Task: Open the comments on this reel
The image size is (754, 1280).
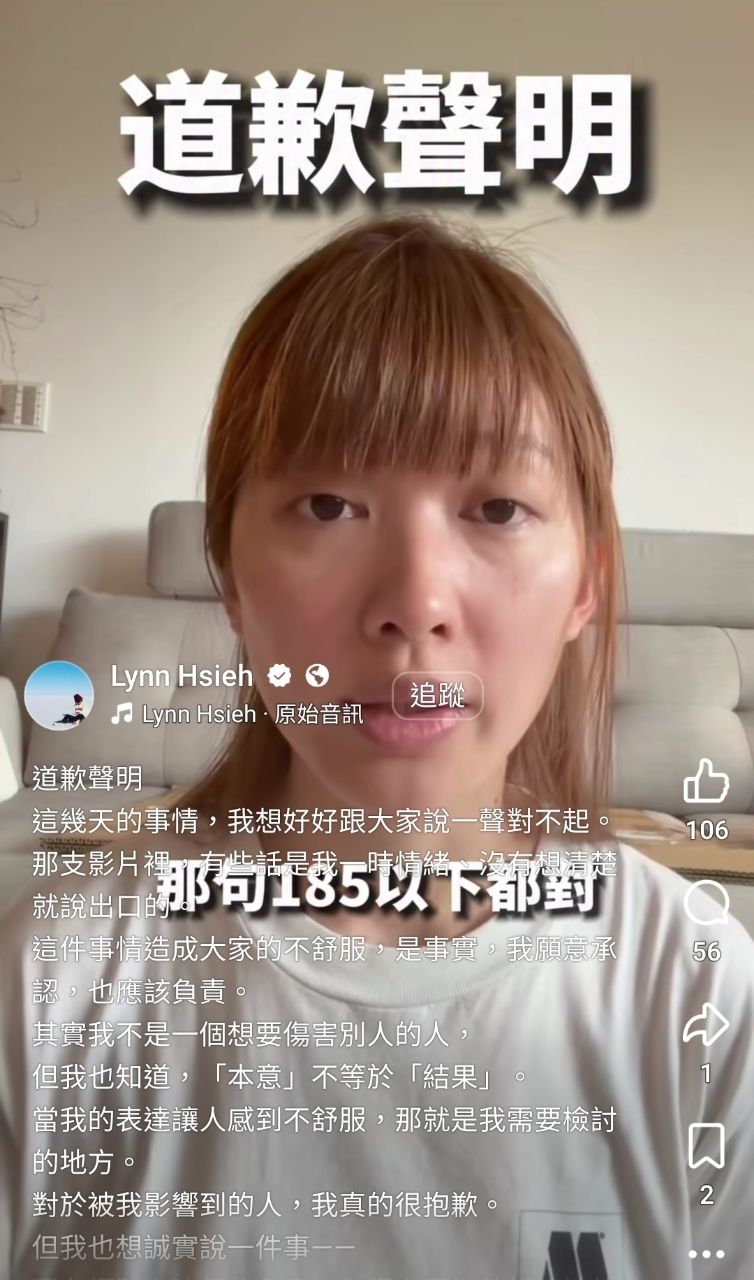Action: 706,904
